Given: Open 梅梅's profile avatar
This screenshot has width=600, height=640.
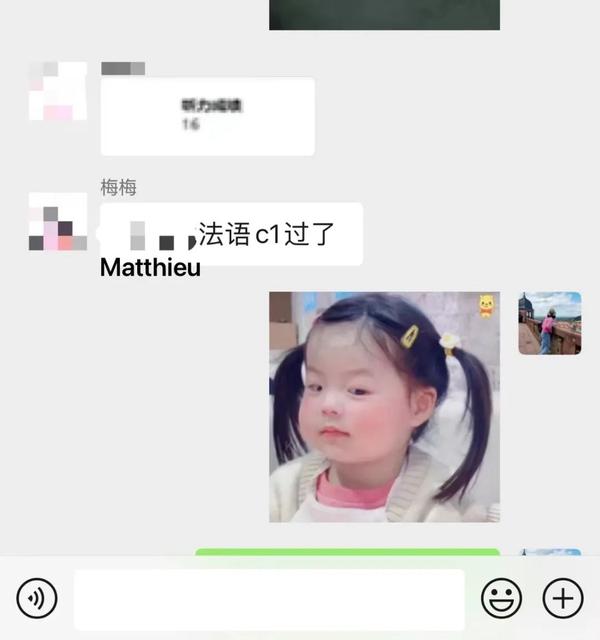Looking at the screenshot, I should pos(57,222).
